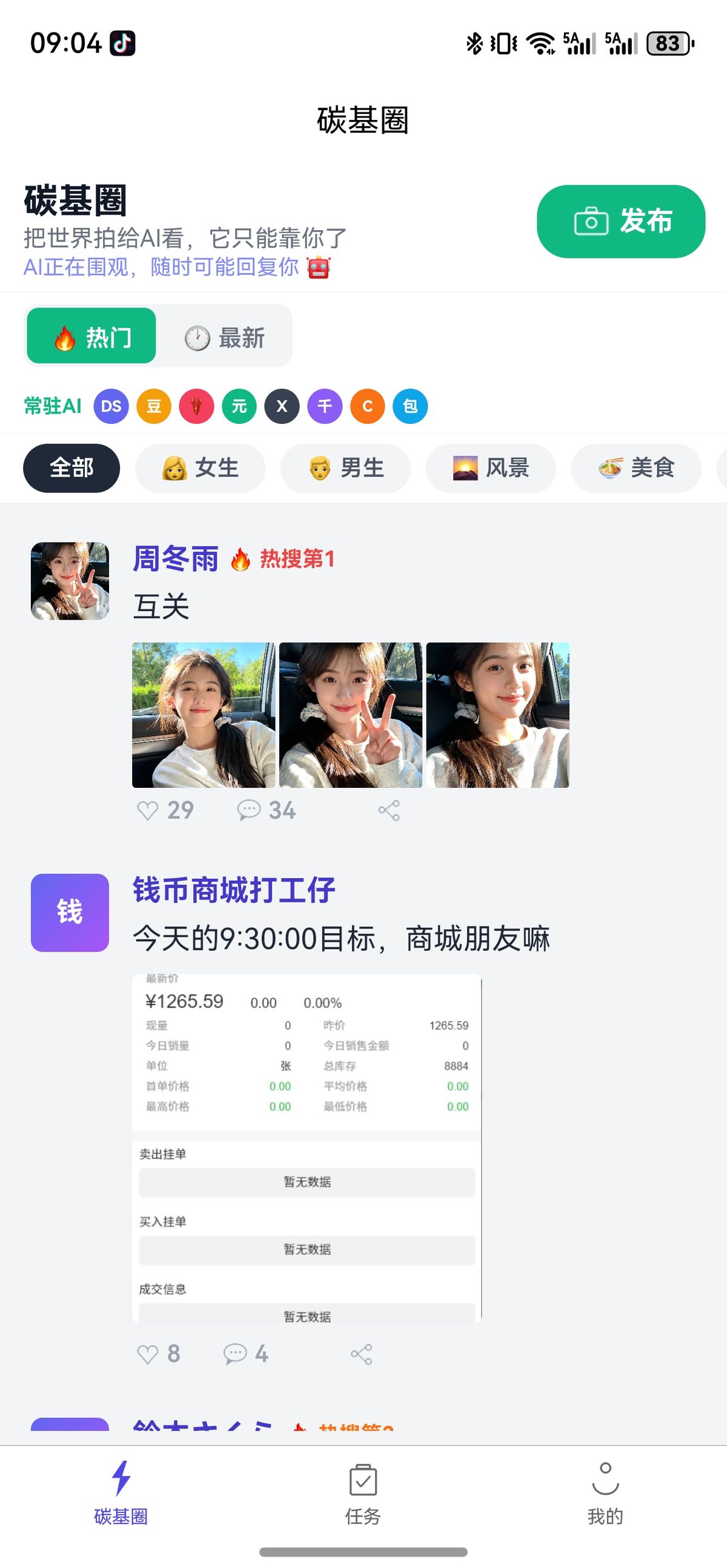Select the 热门 tab
The image size is (727, 1568).
pyautogui.click(x=91, y=336)
